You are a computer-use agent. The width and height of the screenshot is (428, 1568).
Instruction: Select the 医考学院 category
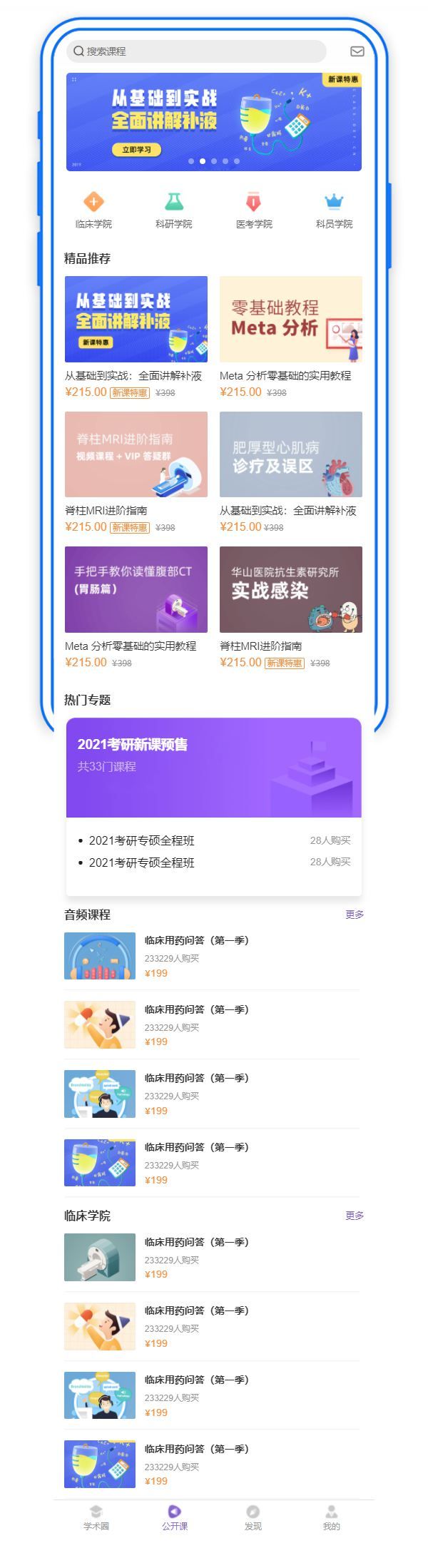(254, 210)
